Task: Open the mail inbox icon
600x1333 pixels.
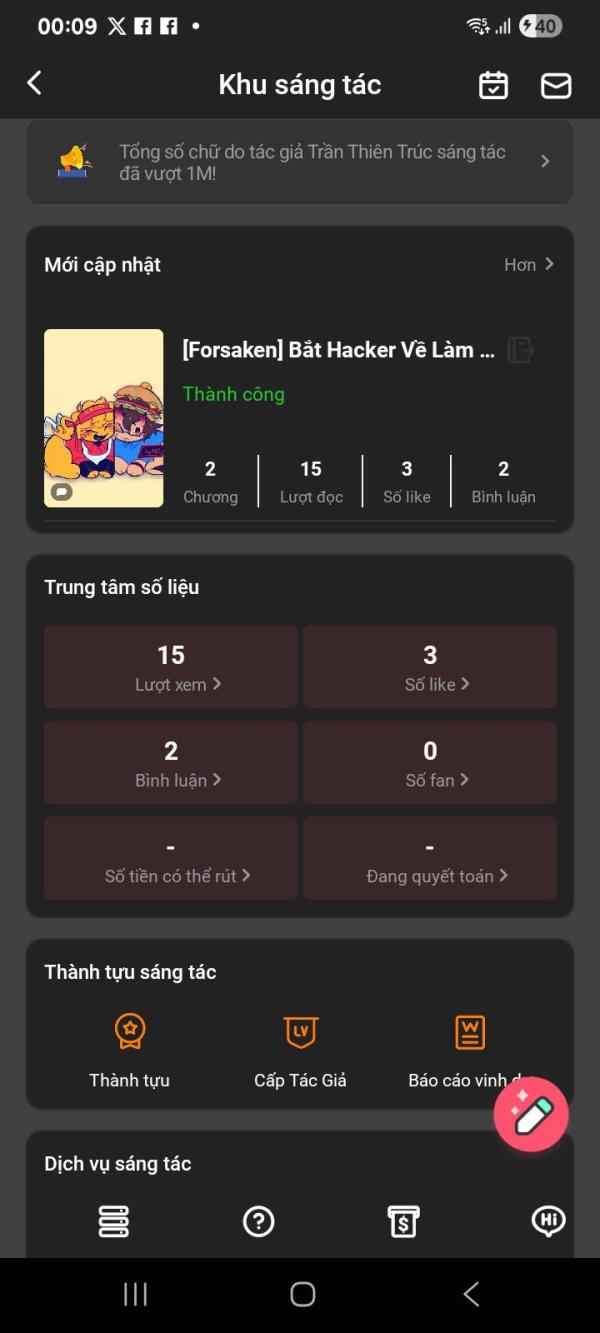Action: (556, 86)
